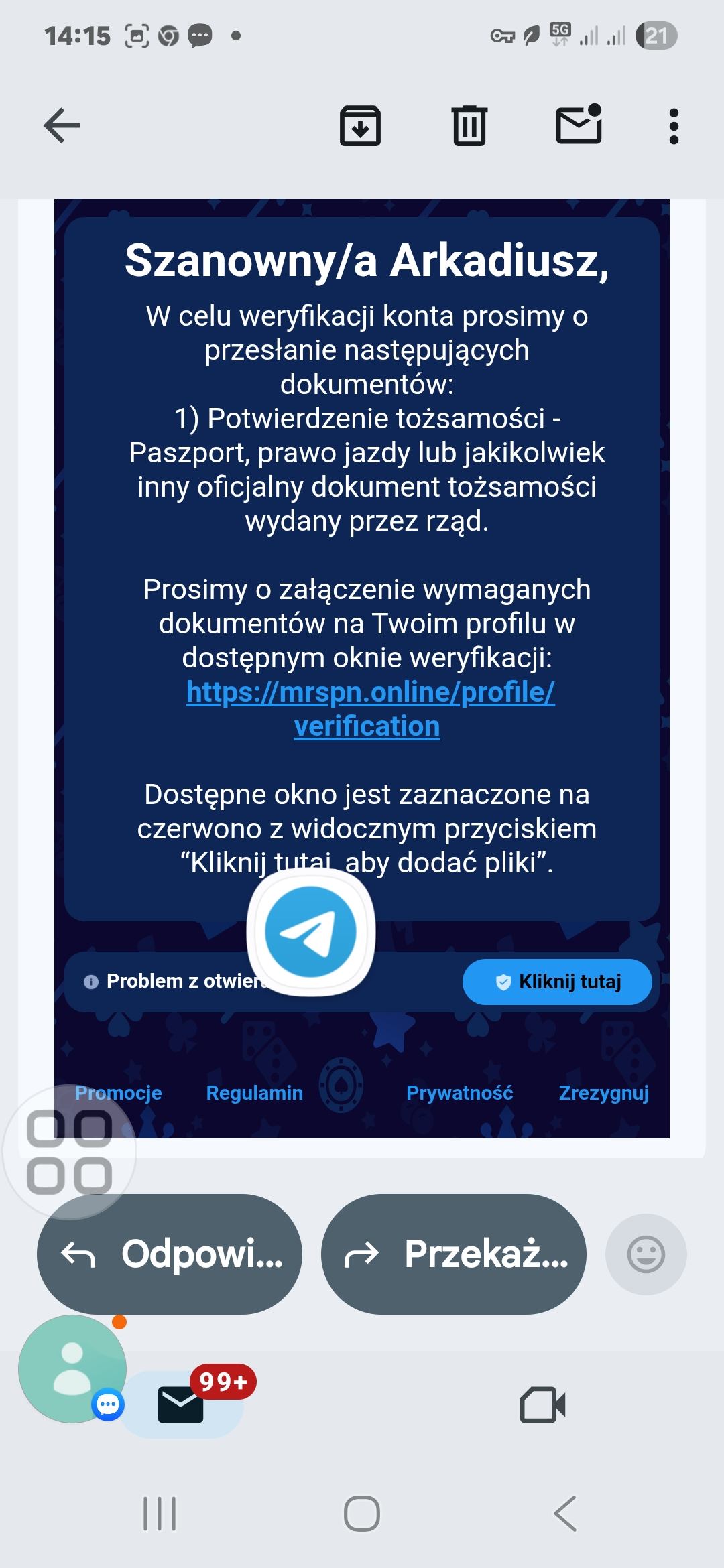Open the overflow menu
Image resolution: width=724 pixels, height=1568 pixels.
pyautogui.click(x=674, y=126)
